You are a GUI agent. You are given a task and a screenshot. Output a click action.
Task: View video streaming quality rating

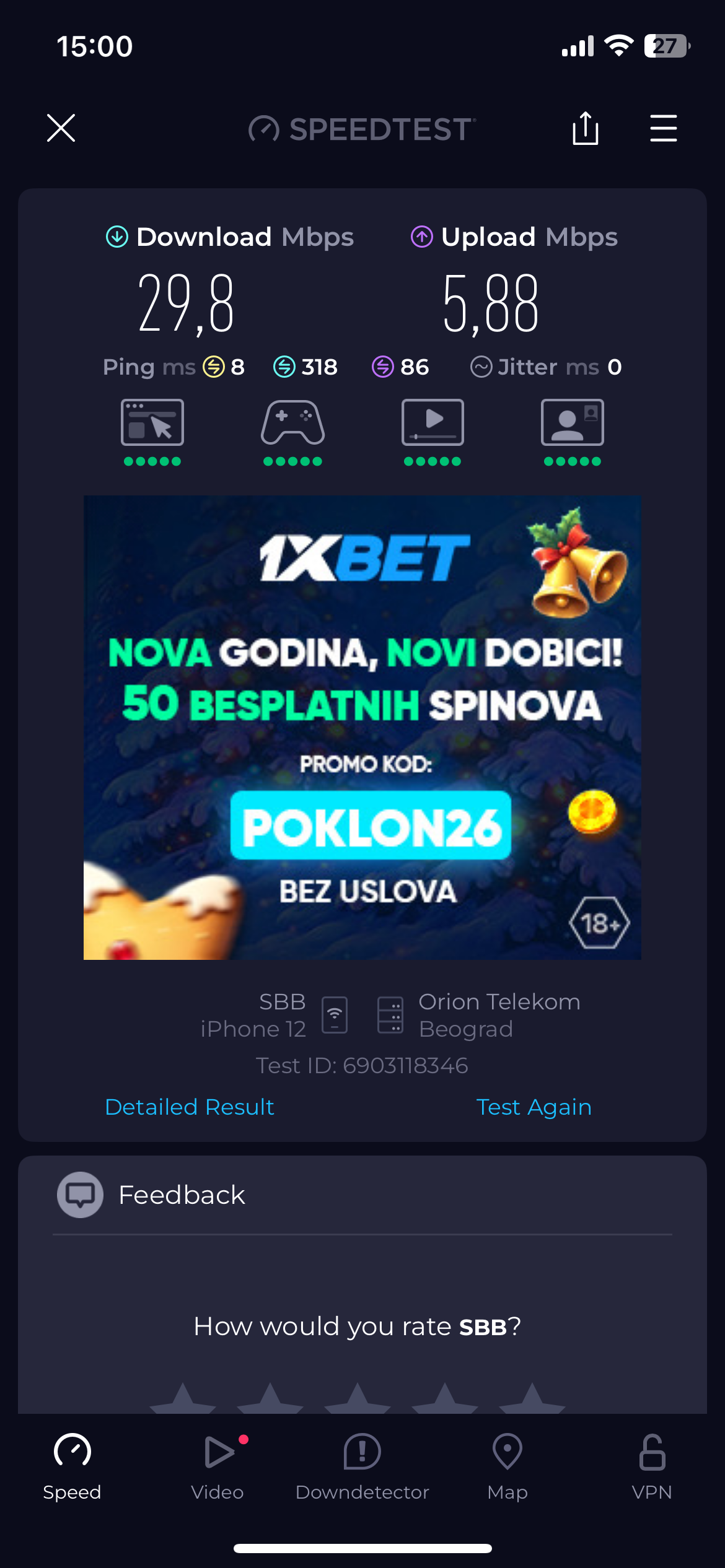(x=433, y=431)
